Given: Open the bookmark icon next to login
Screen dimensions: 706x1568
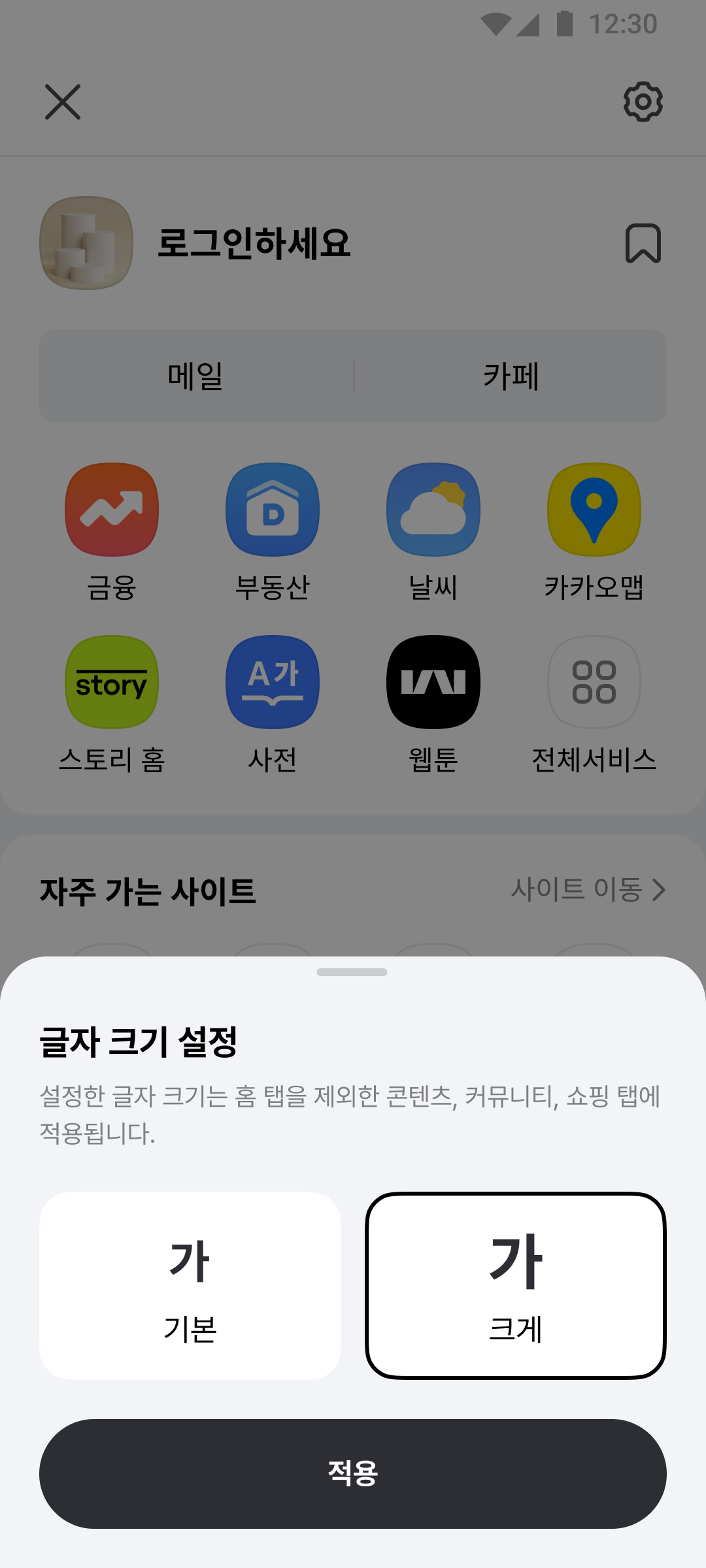Looking at the screenshot, I should (x=643, y=244).
